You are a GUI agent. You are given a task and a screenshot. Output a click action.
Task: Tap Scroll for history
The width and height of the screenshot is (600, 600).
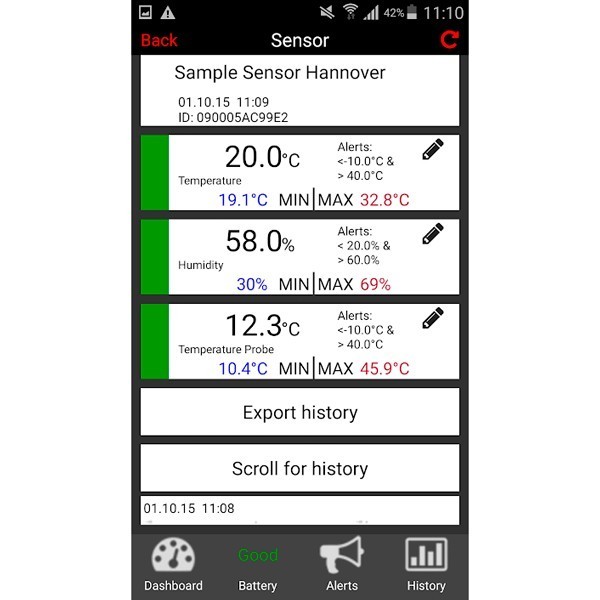pyautogui.click(x=300, y=468)
